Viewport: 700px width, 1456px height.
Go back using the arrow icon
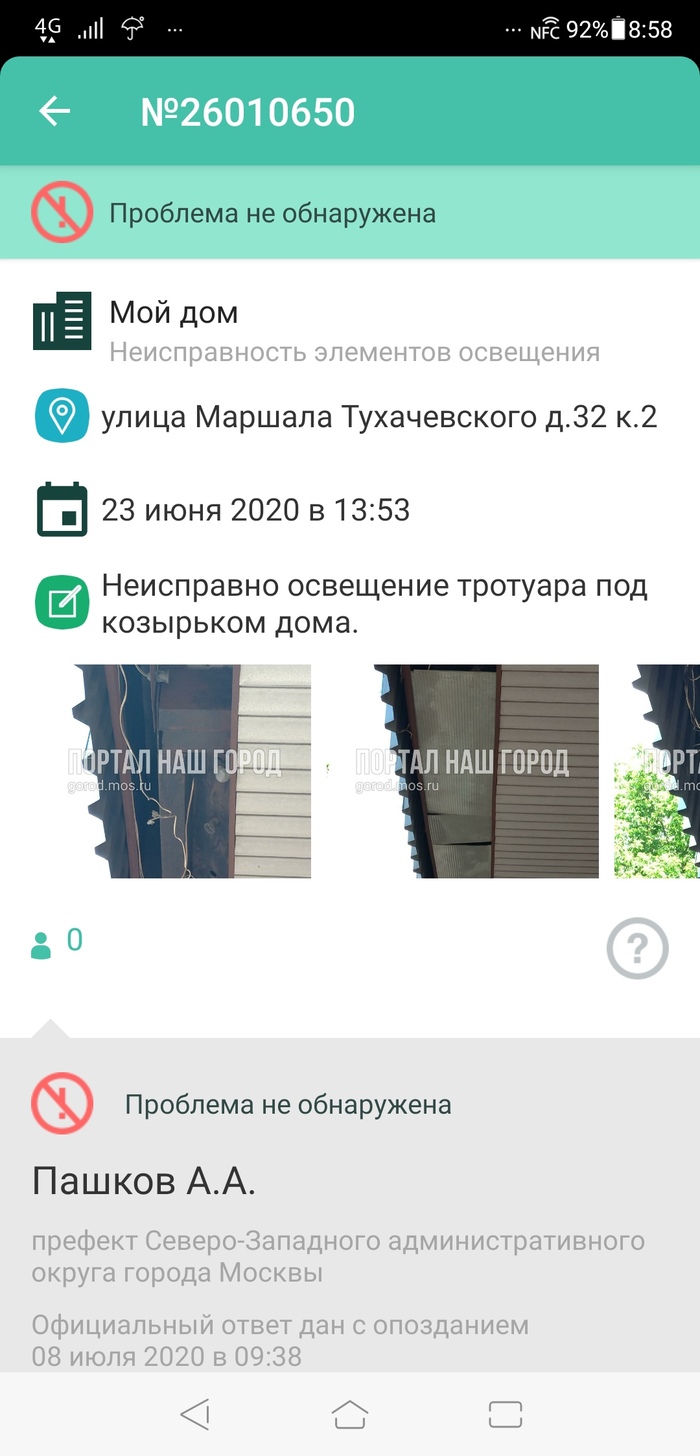click(x=55, y=111)
